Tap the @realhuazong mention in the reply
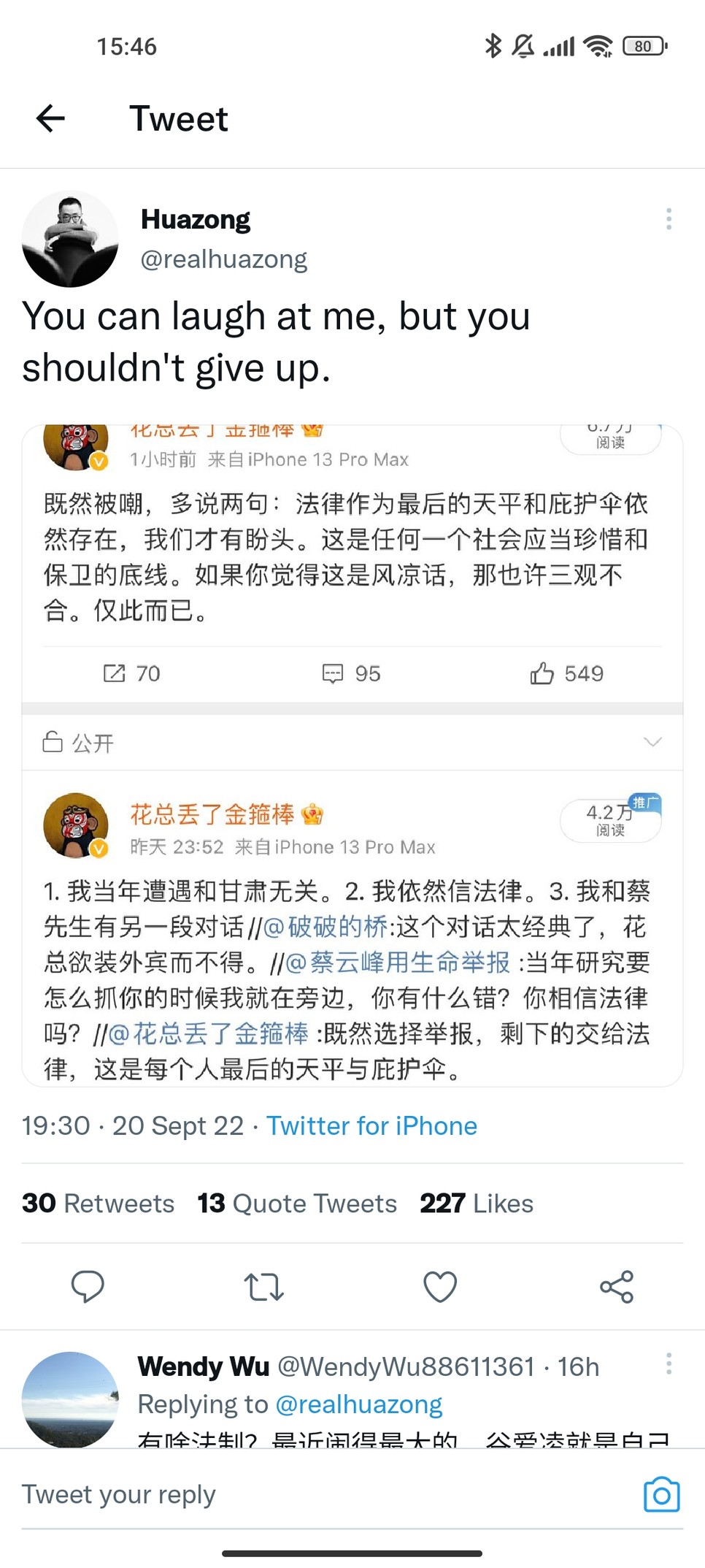The width and height of the screenshot is (705, 1568). [x=359, y=1404]
